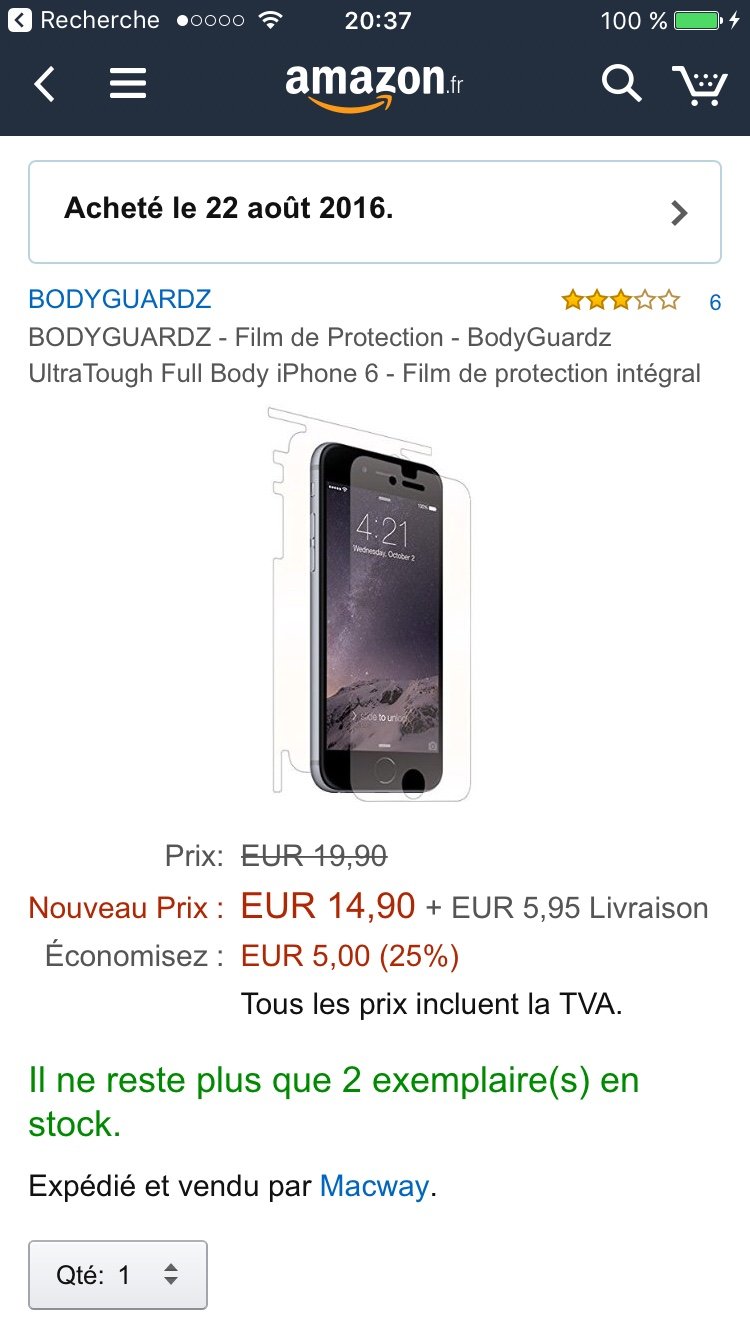This screenshot has width=750, height=1334.
Task: Return to Recherche app via status bar
Action: (85, 20)
